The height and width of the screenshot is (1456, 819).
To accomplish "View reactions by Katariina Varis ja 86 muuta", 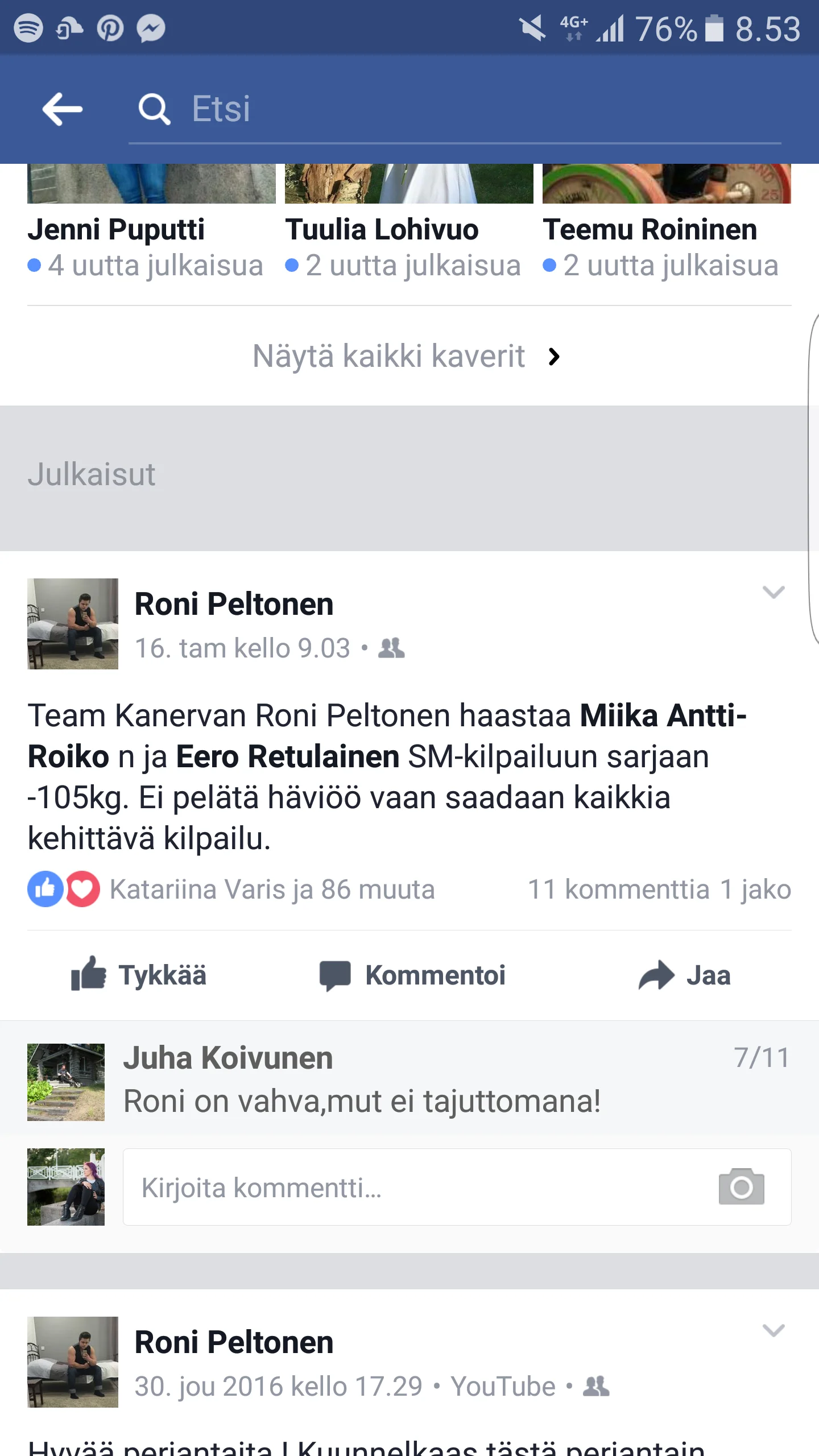I will [272, 890].
